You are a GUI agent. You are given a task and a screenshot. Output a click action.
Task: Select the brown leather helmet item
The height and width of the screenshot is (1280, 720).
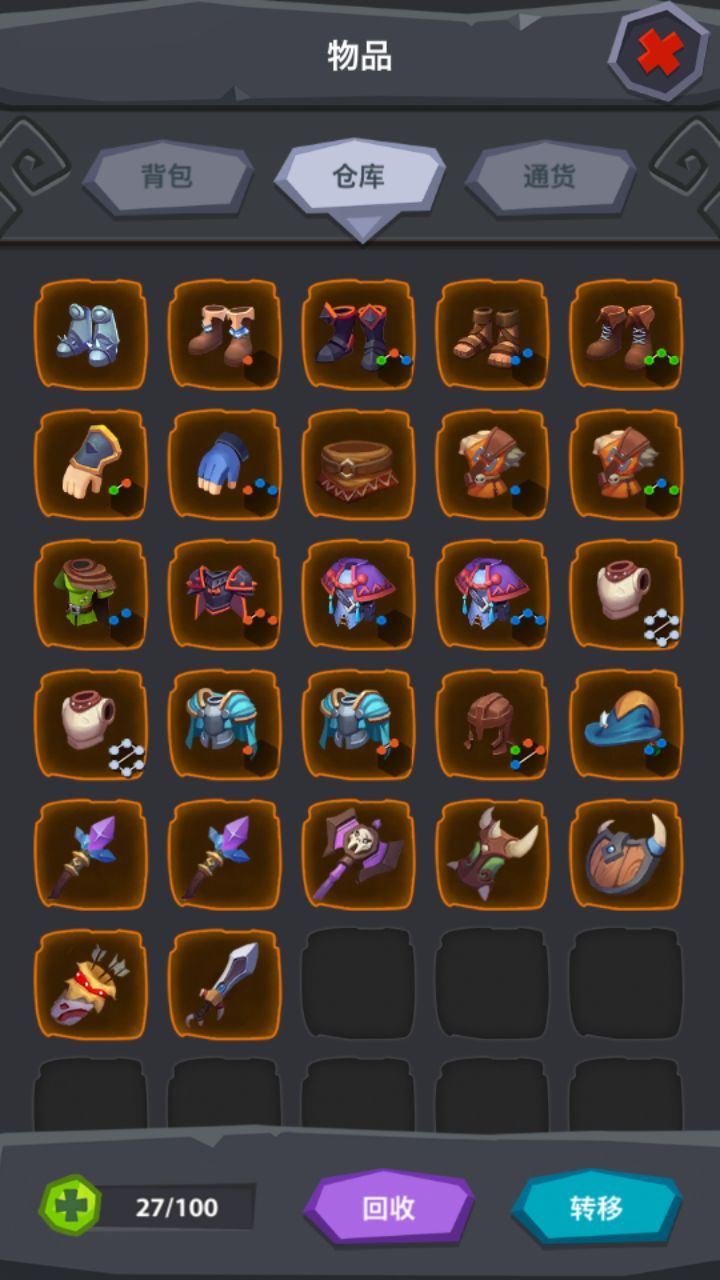point(492,724)
